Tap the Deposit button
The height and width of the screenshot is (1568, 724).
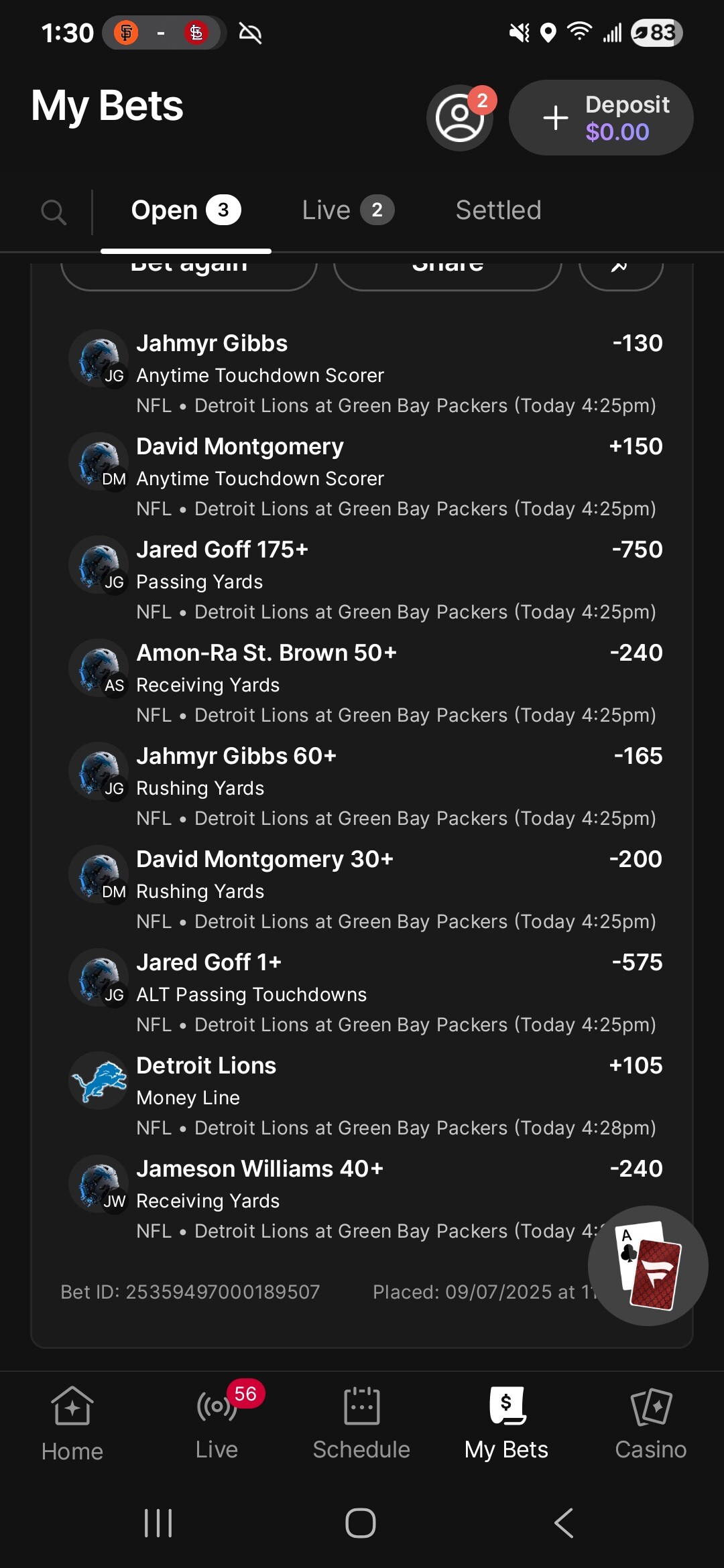(x=601, y=118)
